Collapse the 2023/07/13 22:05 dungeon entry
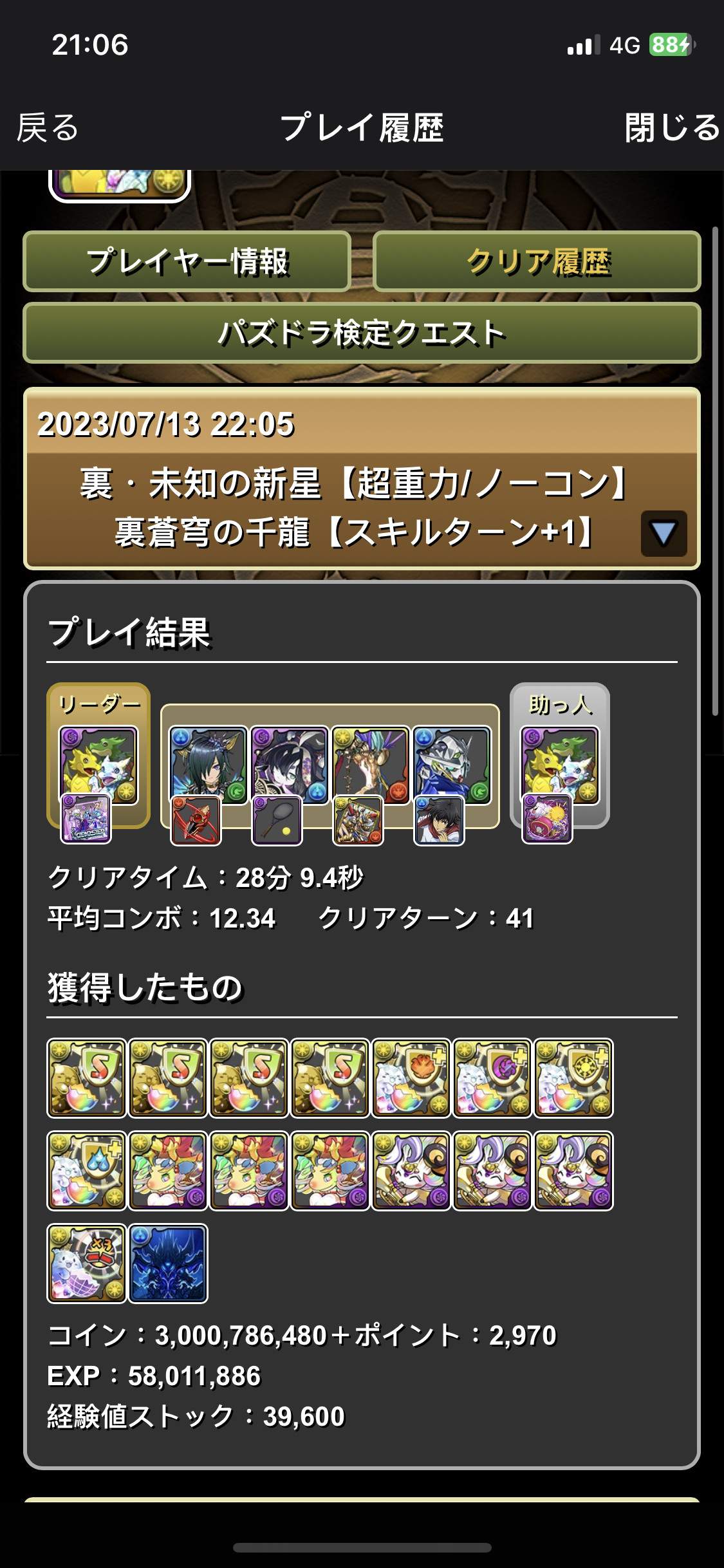724x1568 pixels. pos(664,534)
